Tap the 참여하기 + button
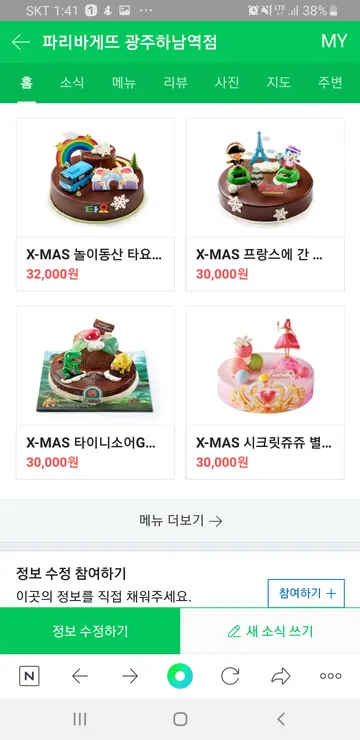Image resolution: width=360 pixels, height=740 pixels. tap(306, 593)
